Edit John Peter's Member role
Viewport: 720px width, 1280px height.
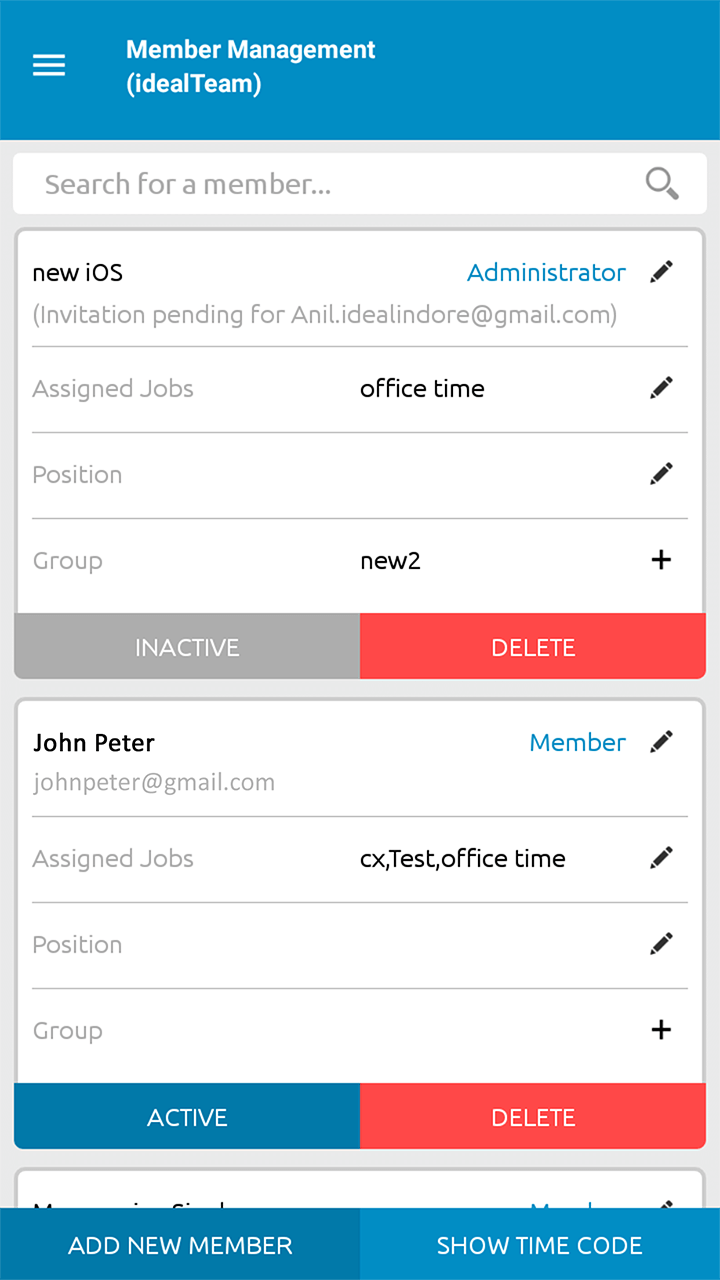(x=661, y=742)
